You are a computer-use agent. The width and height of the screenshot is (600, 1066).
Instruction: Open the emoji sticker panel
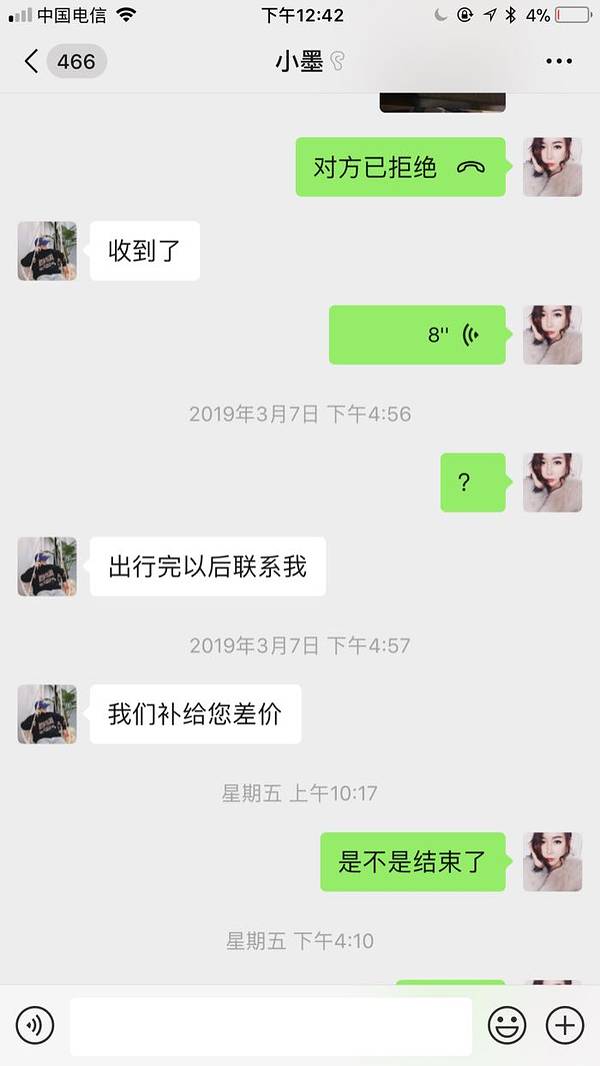(x=507, y=1025)
